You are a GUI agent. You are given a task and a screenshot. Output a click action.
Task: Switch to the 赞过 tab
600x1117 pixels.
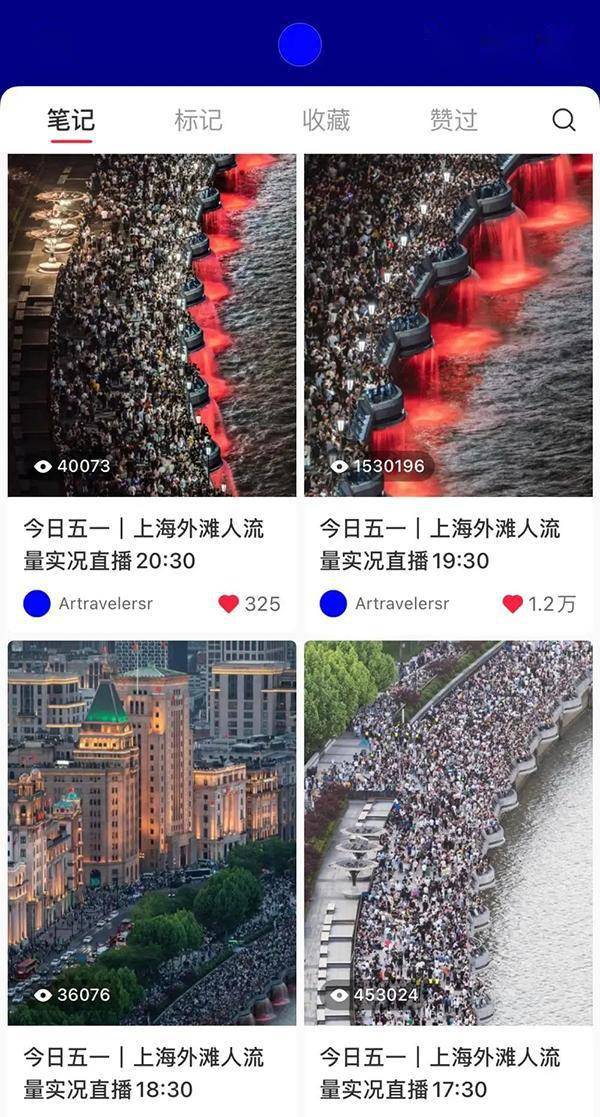453,120
